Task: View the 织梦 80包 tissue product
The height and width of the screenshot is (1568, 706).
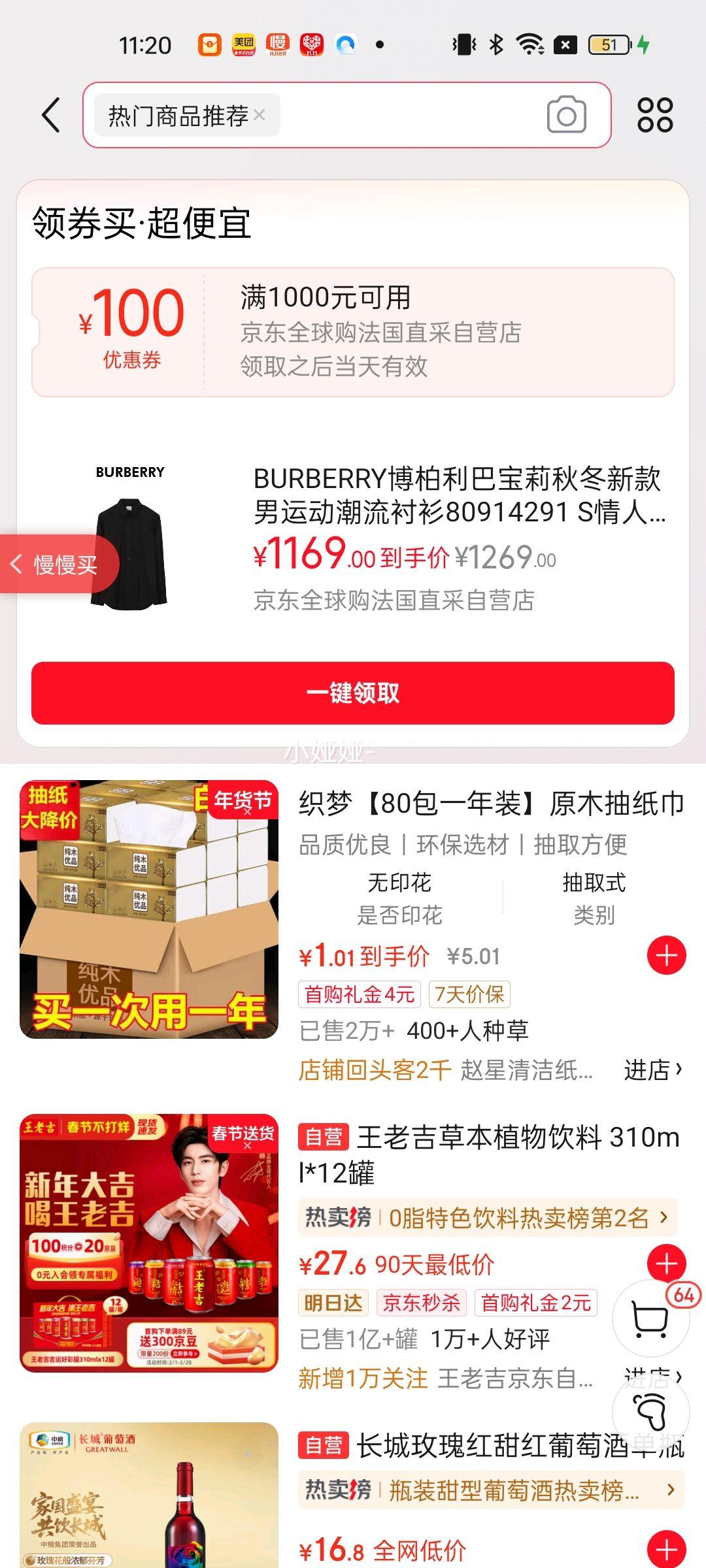Action: click(x=490, y=804)
